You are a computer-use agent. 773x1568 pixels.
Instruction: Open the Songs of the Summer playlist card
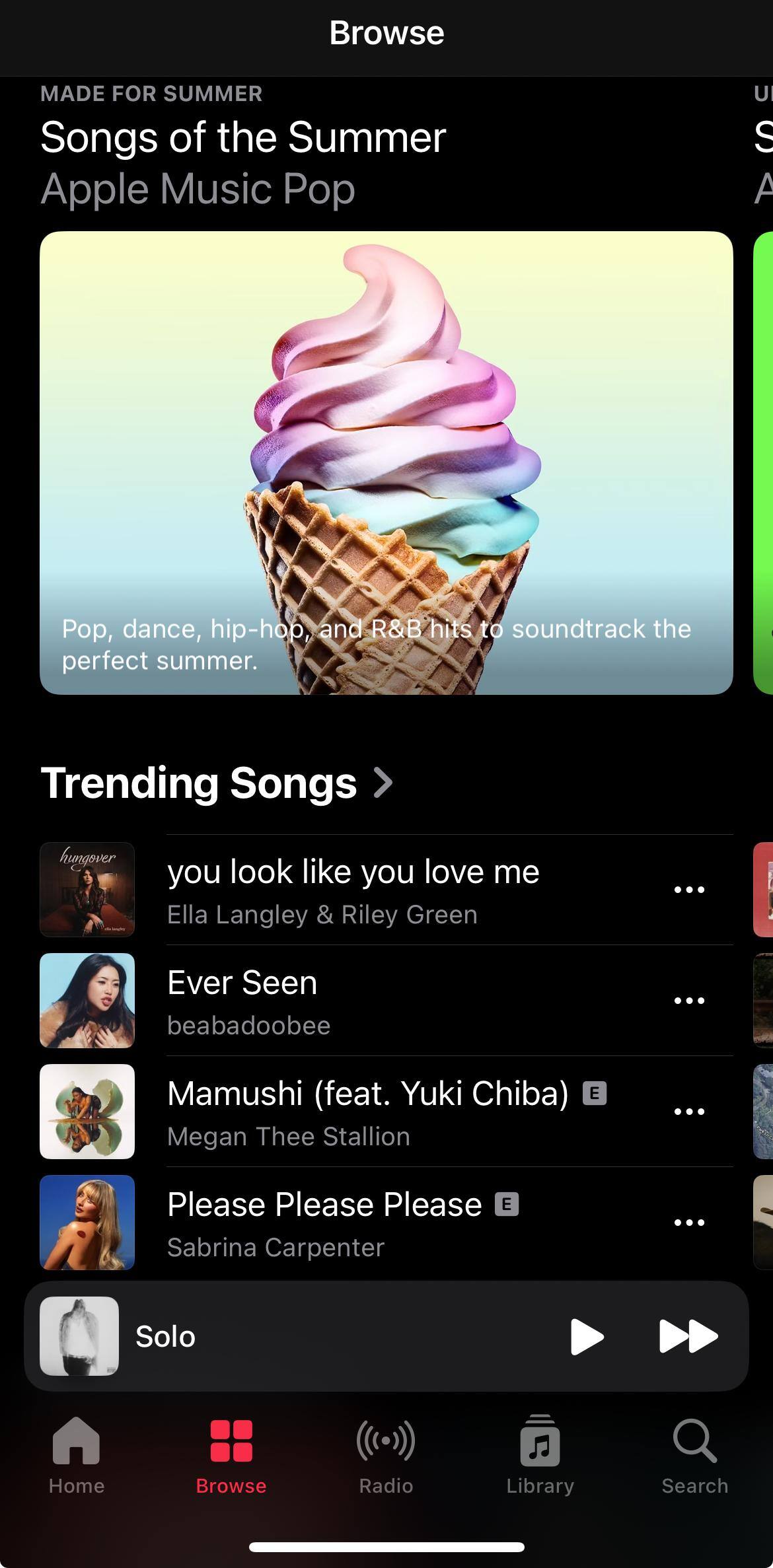click(386, 462)
